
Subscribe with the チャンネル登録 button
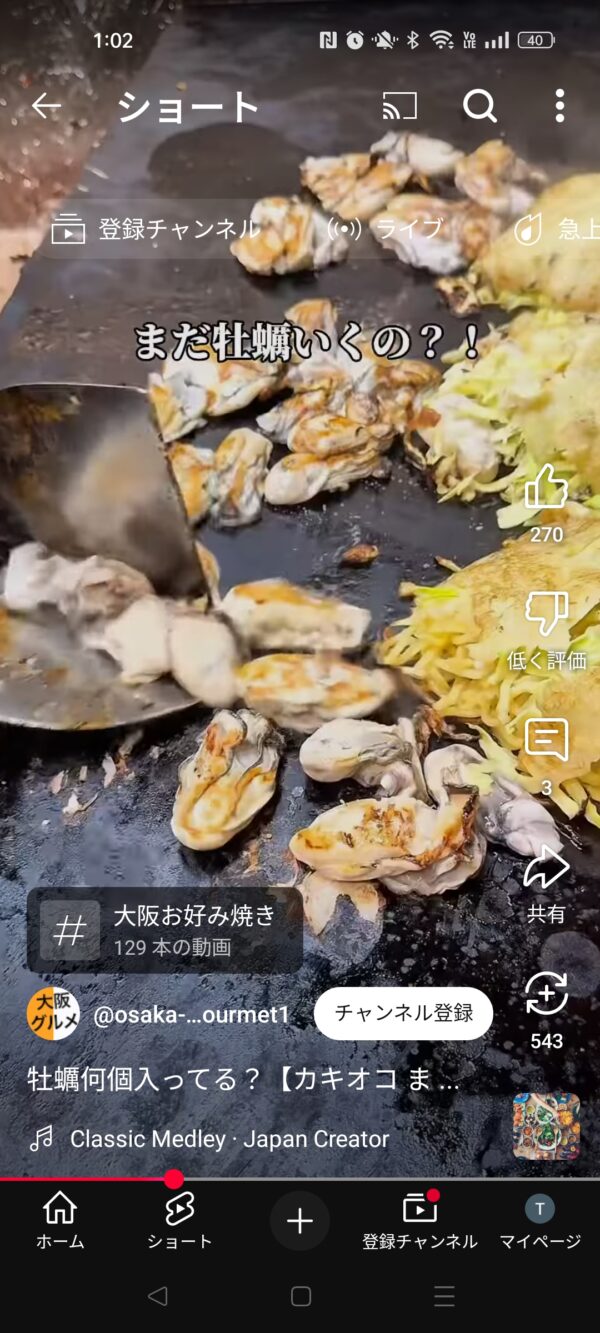pos(403,1013)
